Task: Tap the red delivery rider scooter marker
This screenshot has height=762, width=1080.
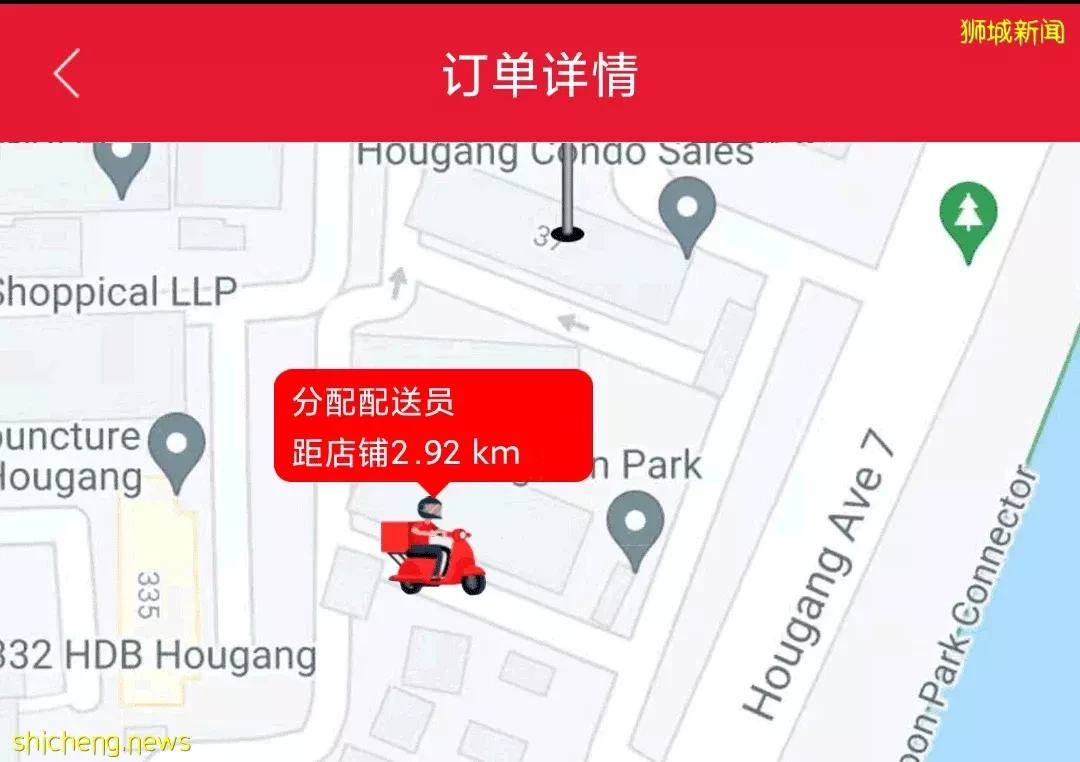Action: tap(432, 550)
